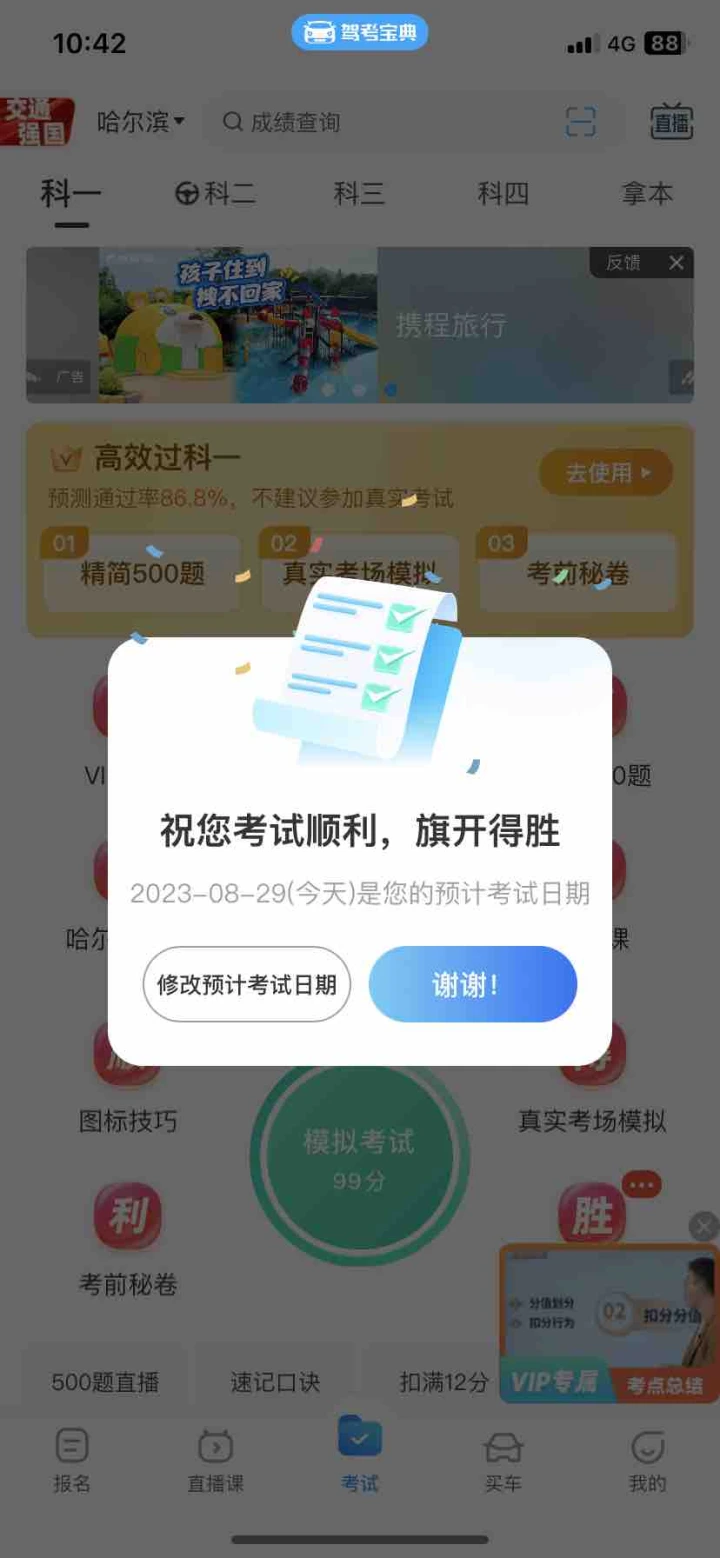The height and width of the screenshot is (1558, 720).
Task: Switch to the 科四 tab
Action: (x=503, y=193)
